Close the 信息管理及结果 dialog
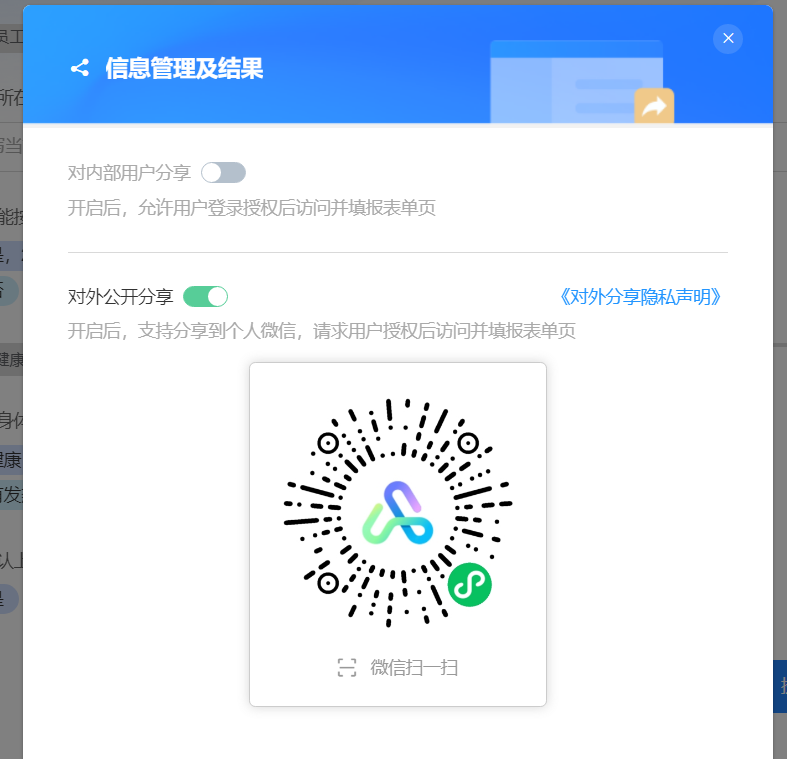 click(728, 39)
